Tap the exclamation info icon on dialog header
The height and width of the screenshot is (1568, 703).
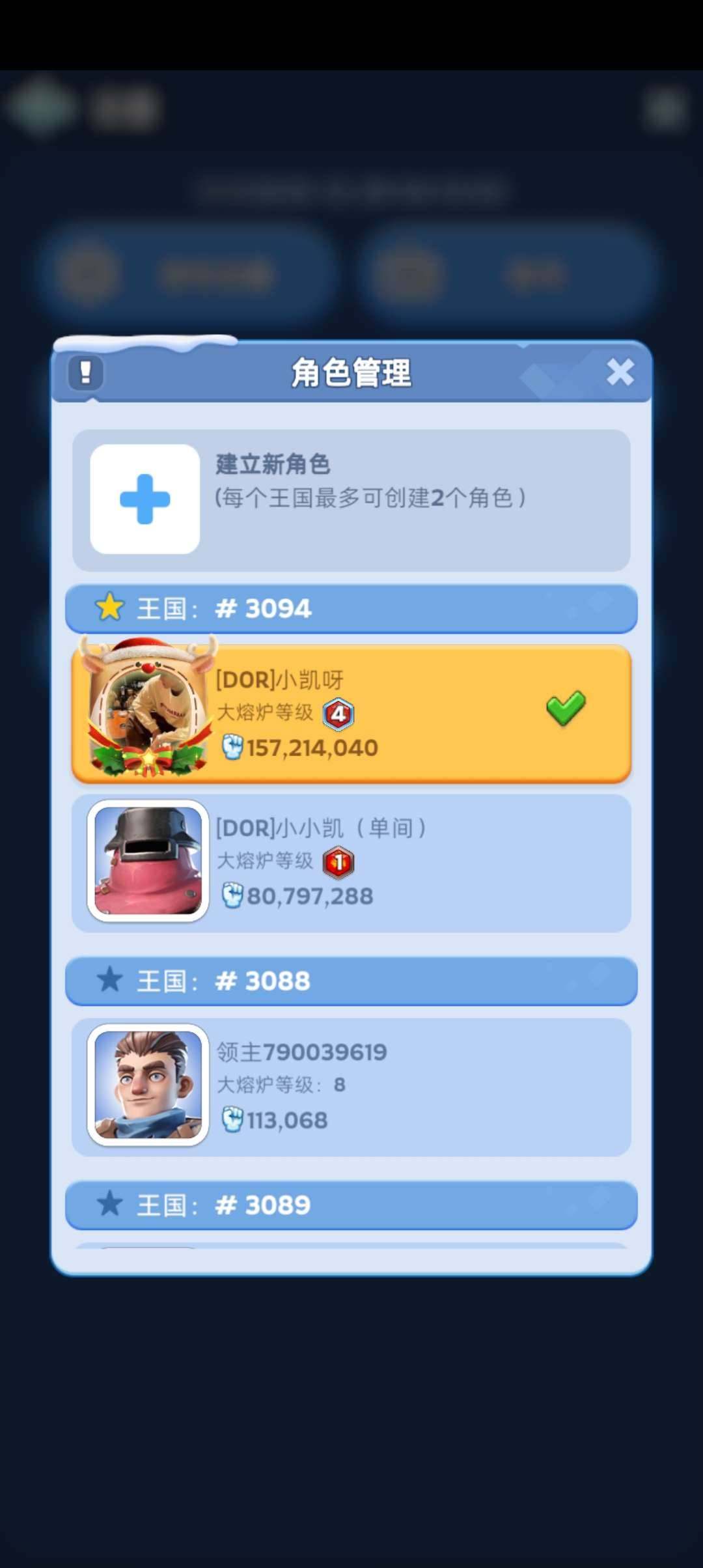pyautogui.click(x=85, y=373)
